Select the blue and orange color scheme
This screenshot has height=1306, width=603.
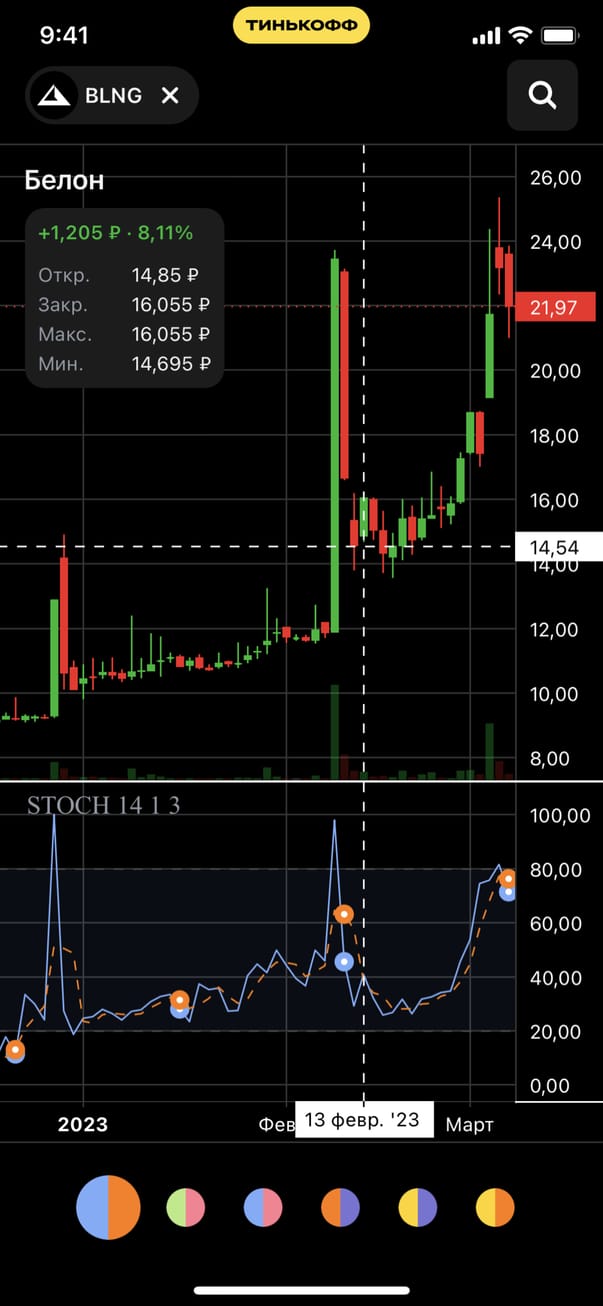pyautogui.click(x=107, y=1207)
